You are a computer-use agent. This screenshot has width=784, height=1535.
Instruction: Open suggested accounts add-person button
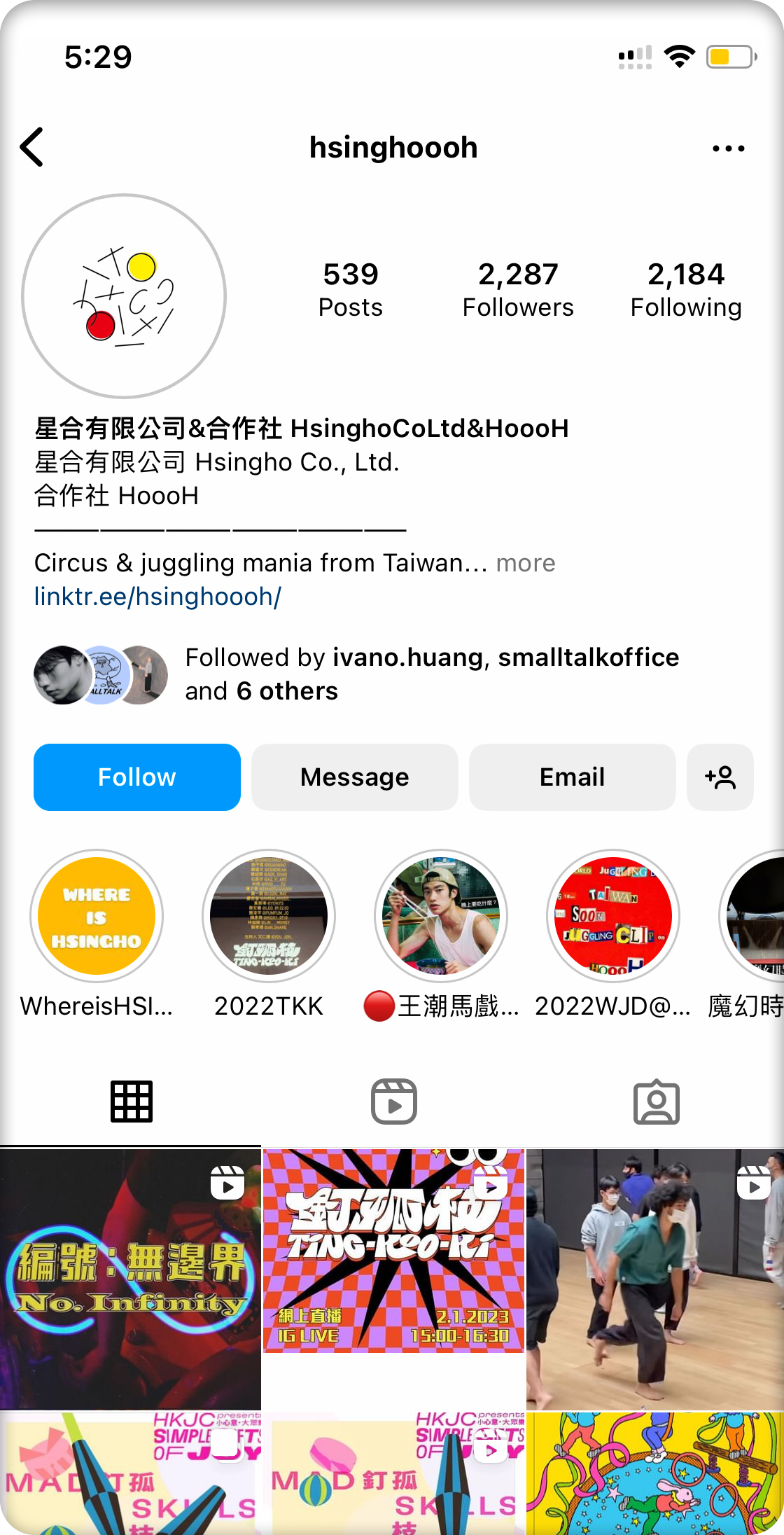pos(720,777)
